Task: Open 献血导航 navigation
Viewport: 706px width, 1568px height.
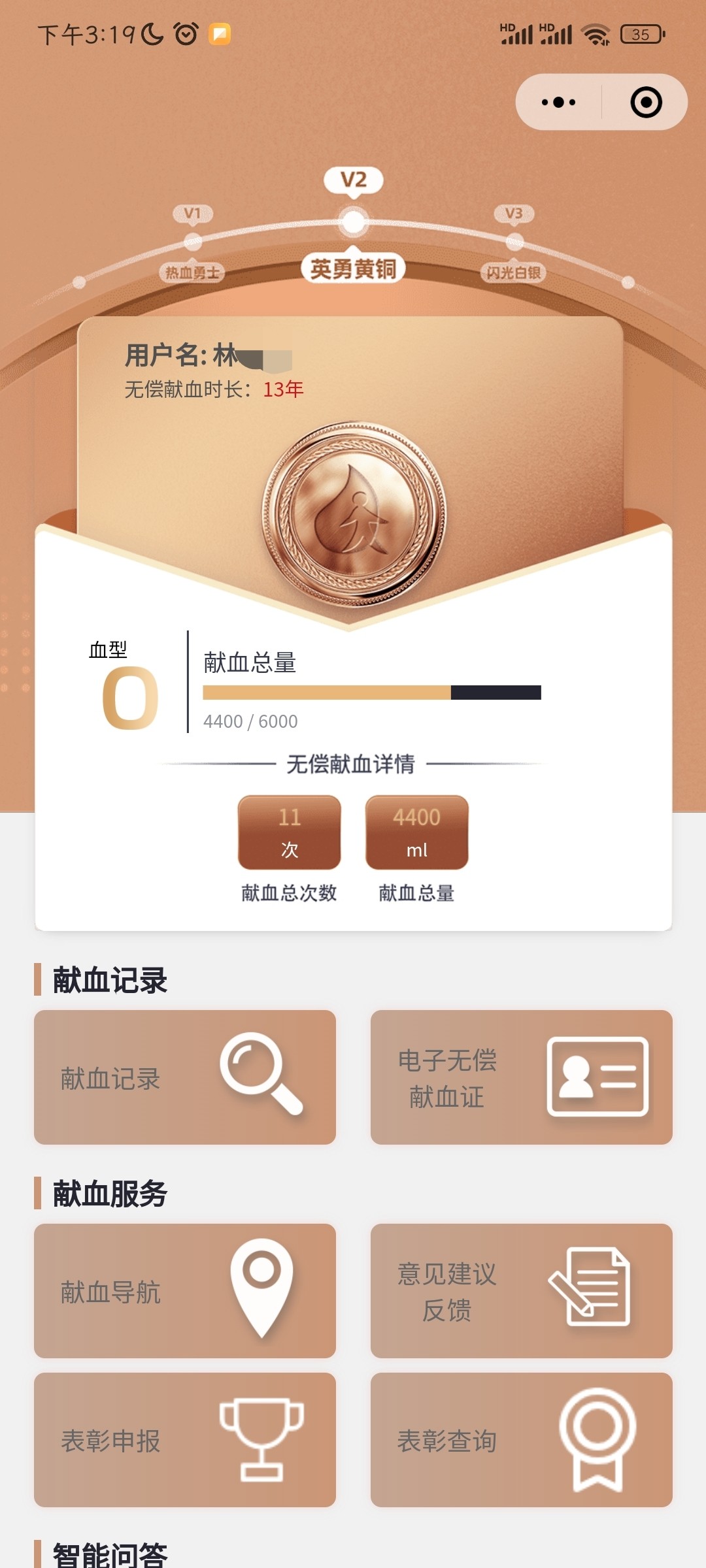Action: tap(185, 1291)
